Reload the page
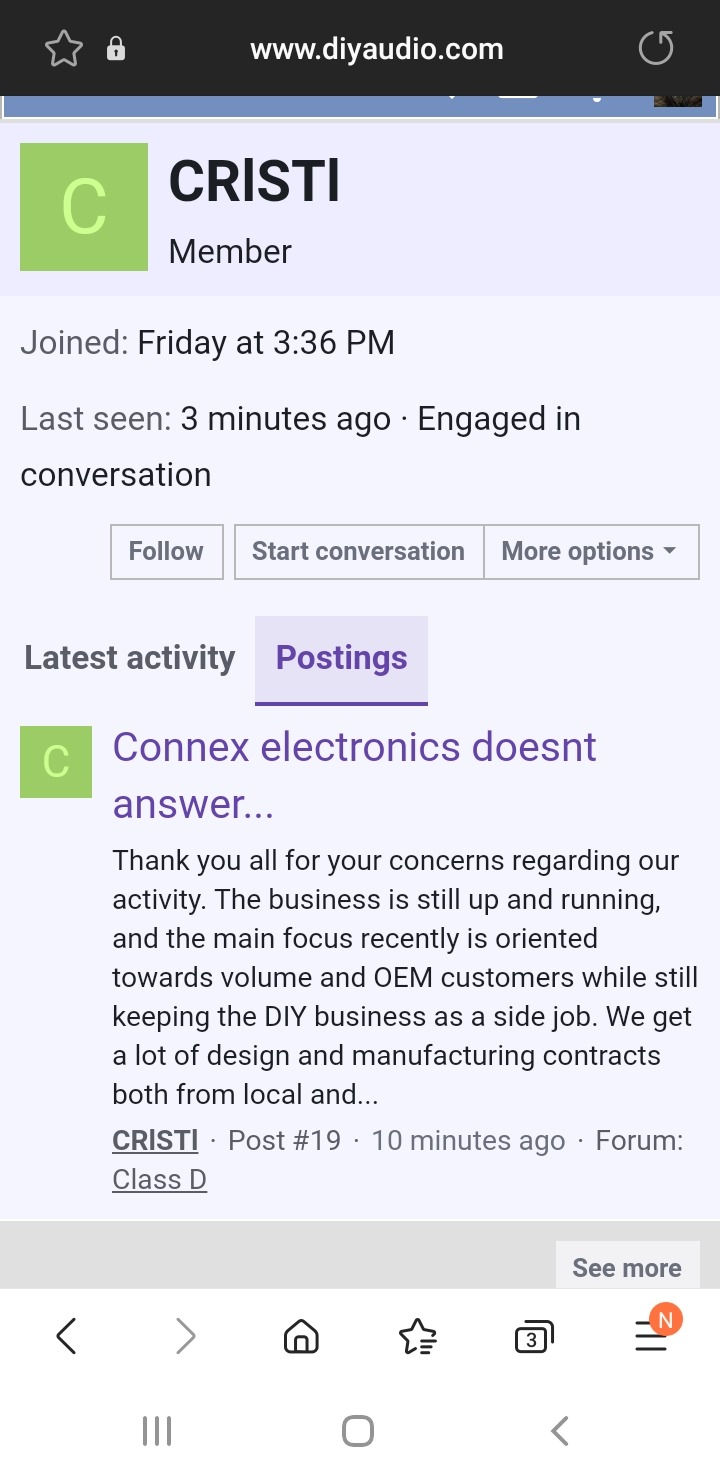 click(656, 48)
